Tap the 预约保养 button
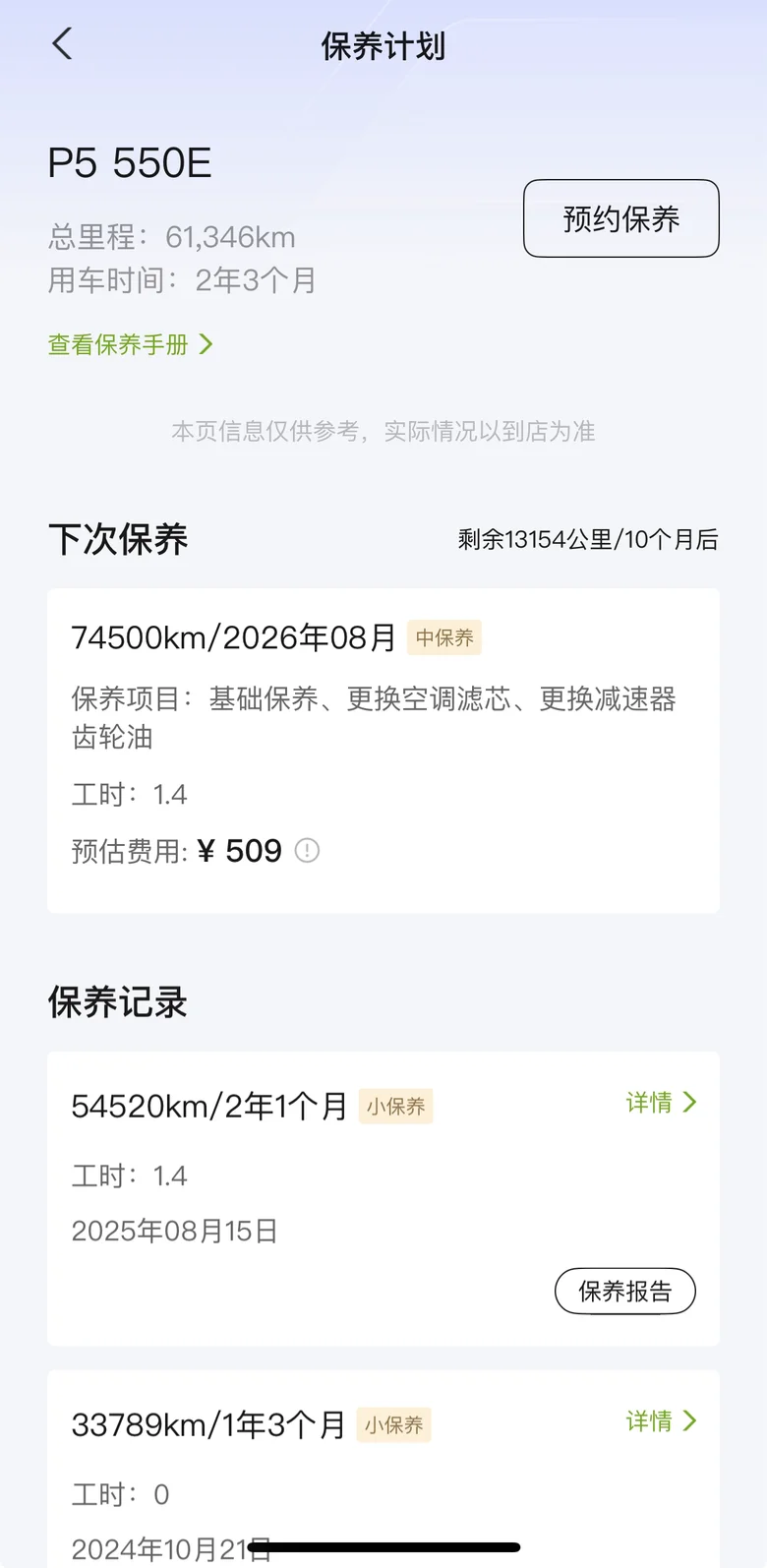 (x=620, y=218)
